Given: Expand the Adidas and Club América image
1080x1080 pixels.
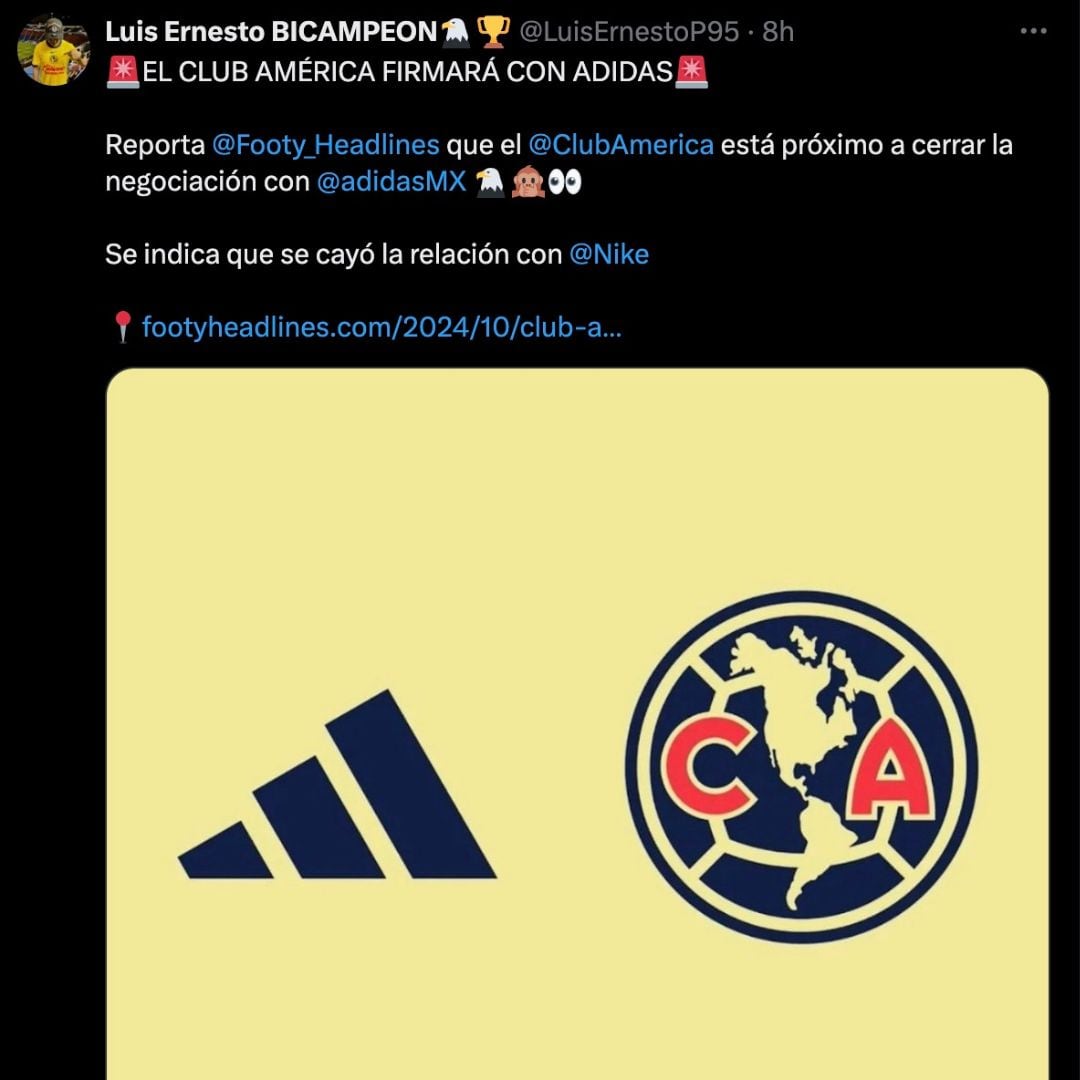Looking at the screenshot, I should (577, 720).
